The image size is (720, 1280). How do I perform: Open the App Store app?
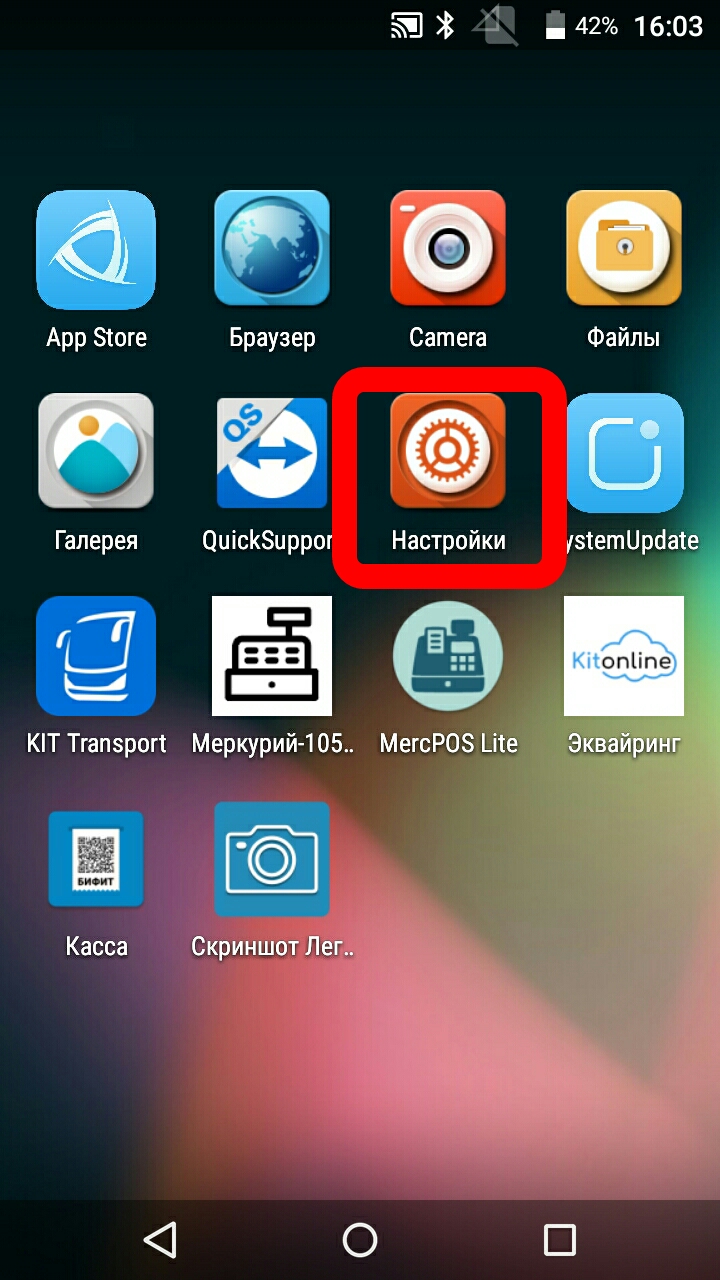coord(96,250)
